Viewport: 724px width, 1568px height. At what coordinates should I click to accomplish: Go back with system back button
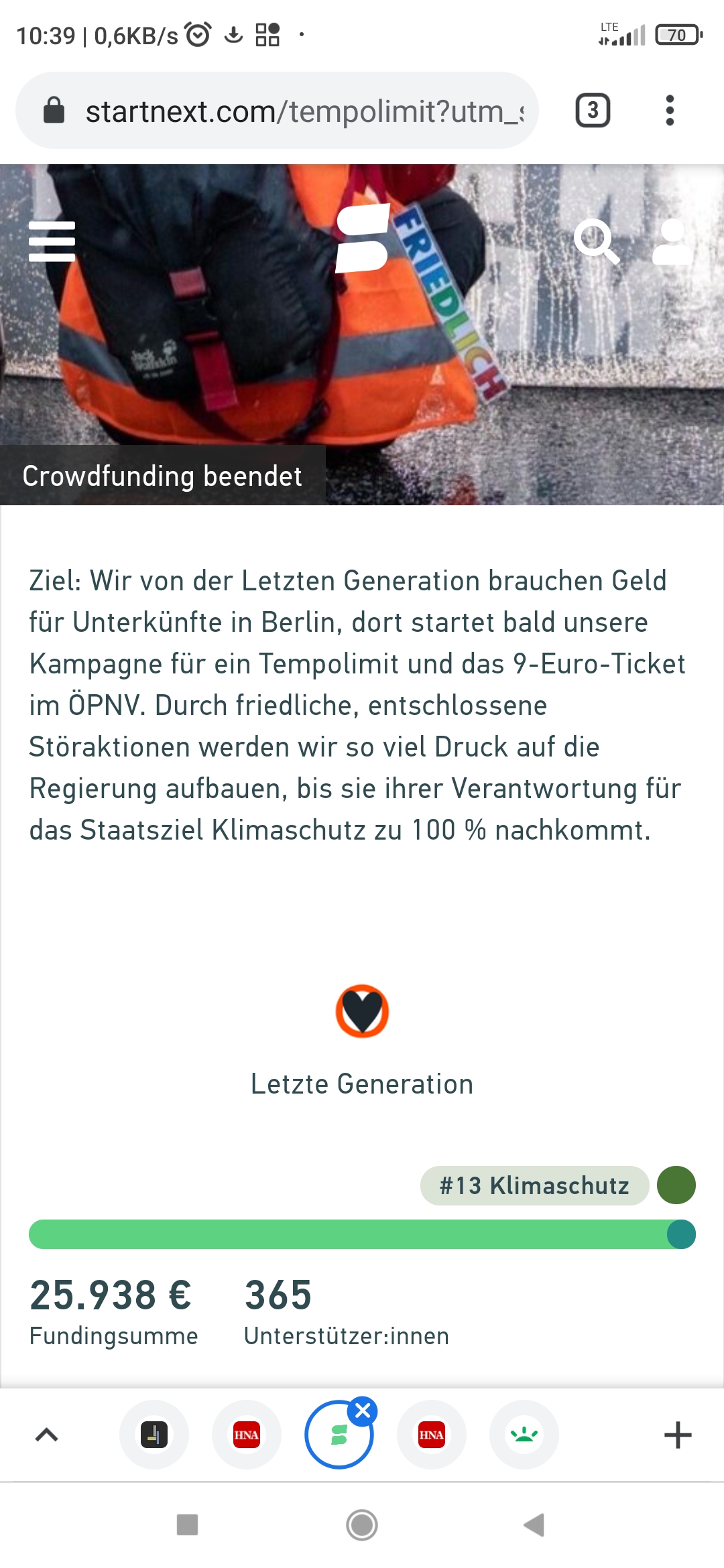(534, 1524)
